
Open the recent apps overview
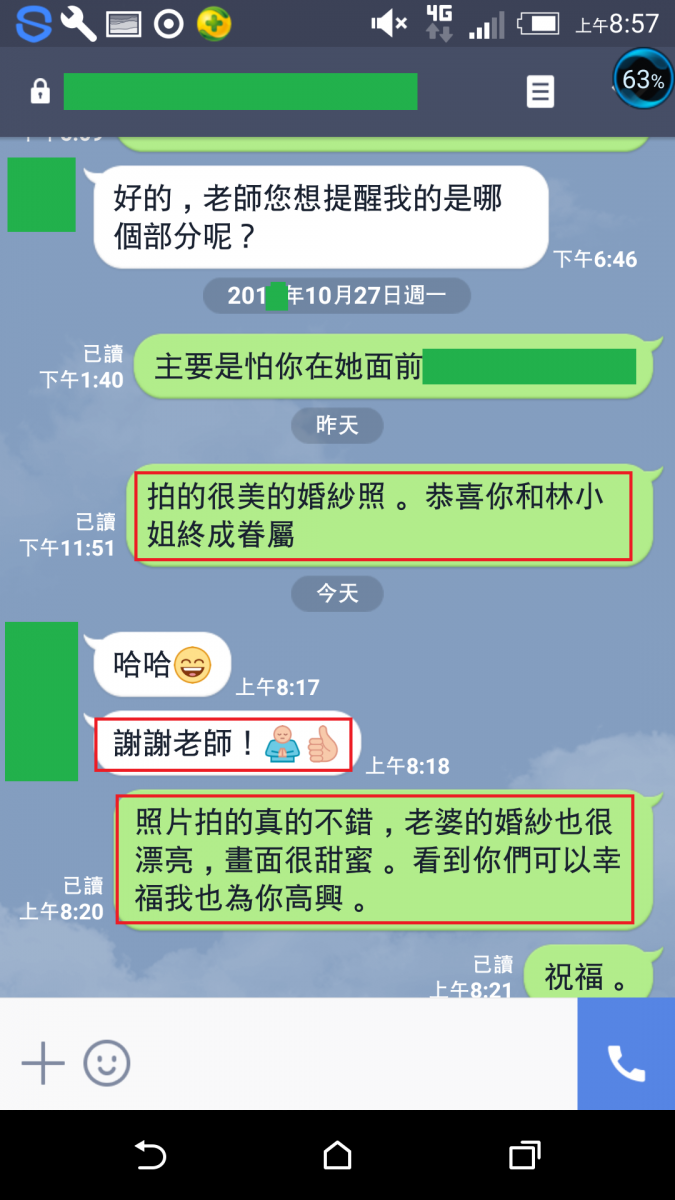coord(524,1156)
